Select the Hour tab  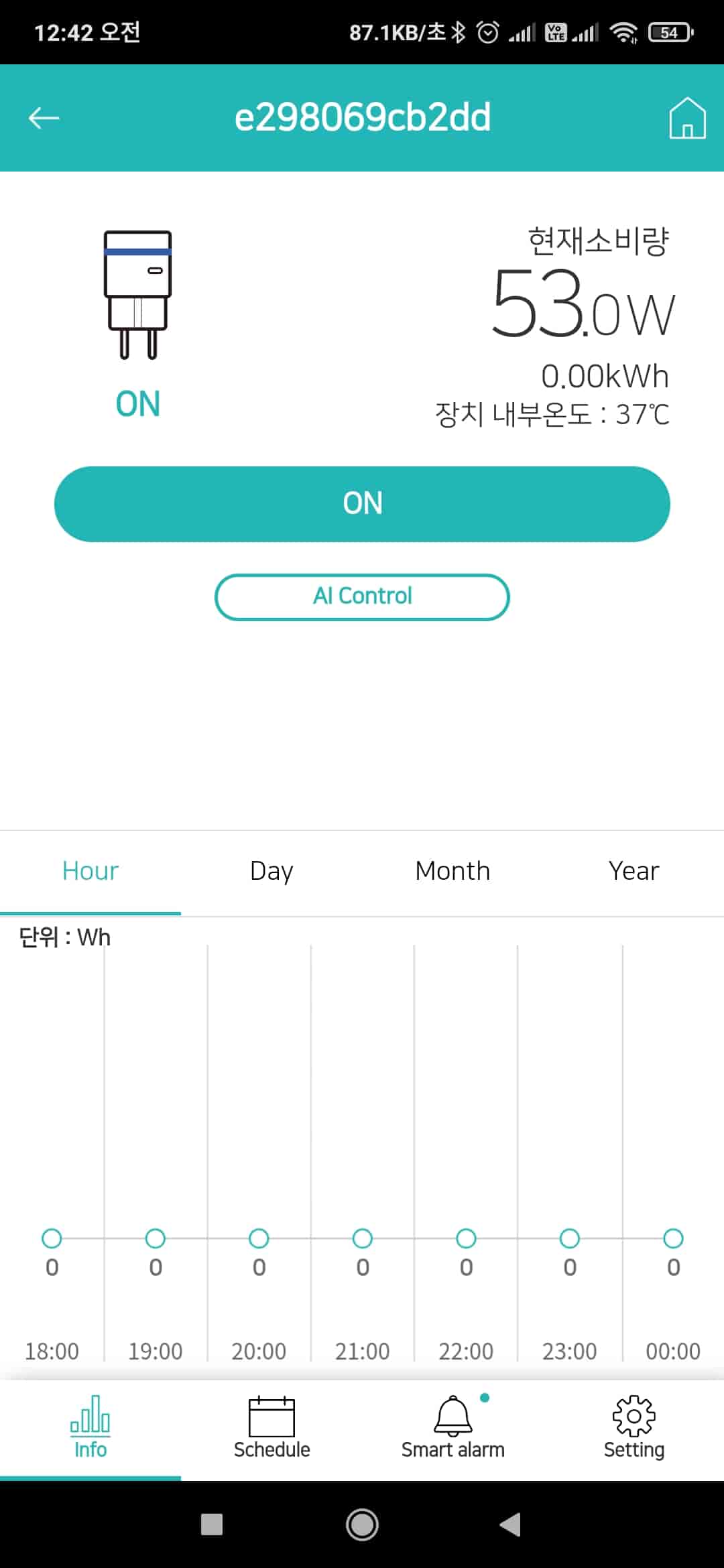(x=89, y=870)
